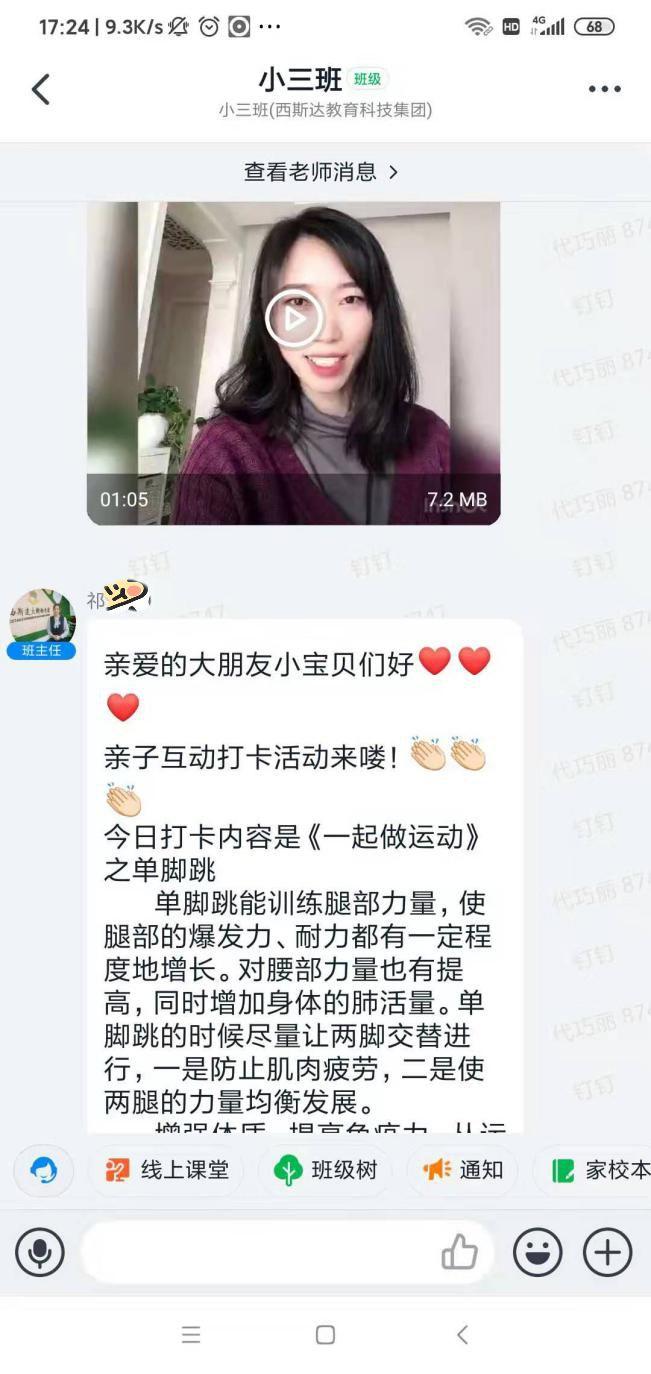Open the three-dot overflow menu
651x1374 pixels.
click(x=604, y=89)
